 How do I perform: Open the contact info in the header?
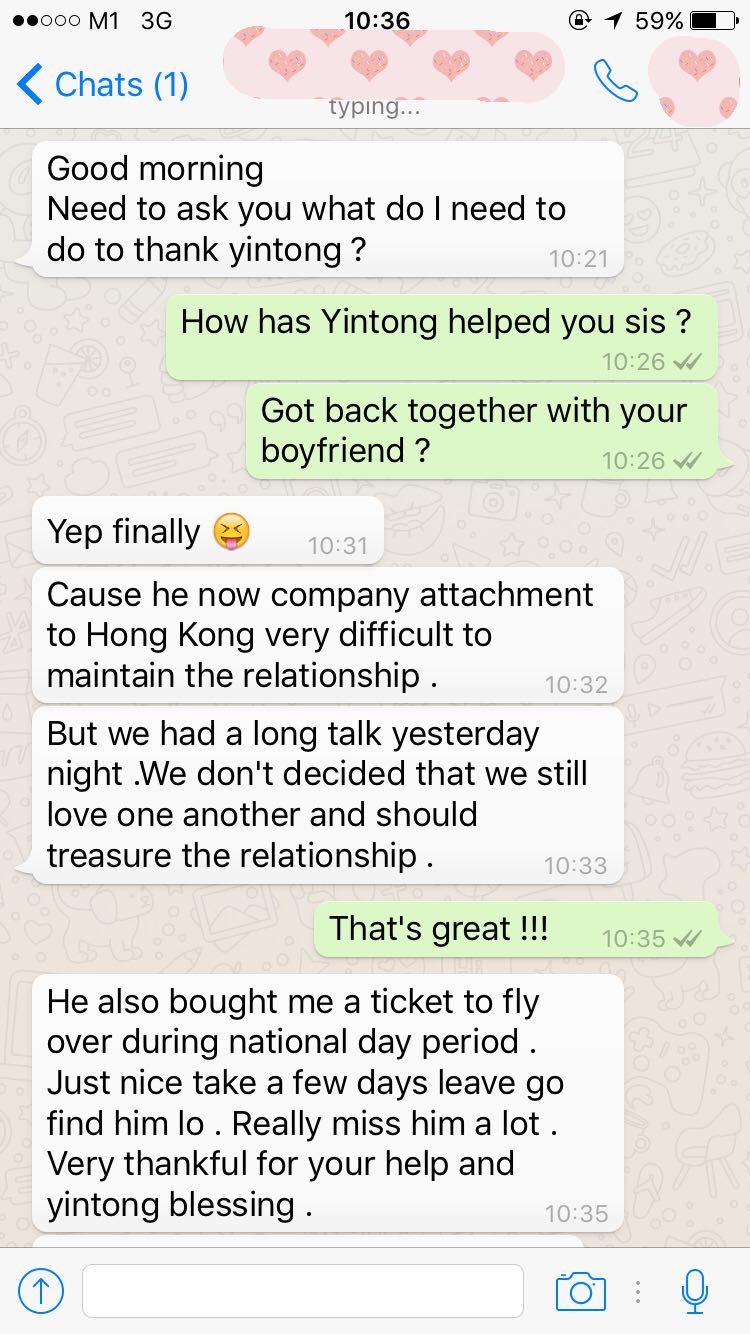(393, 70)
